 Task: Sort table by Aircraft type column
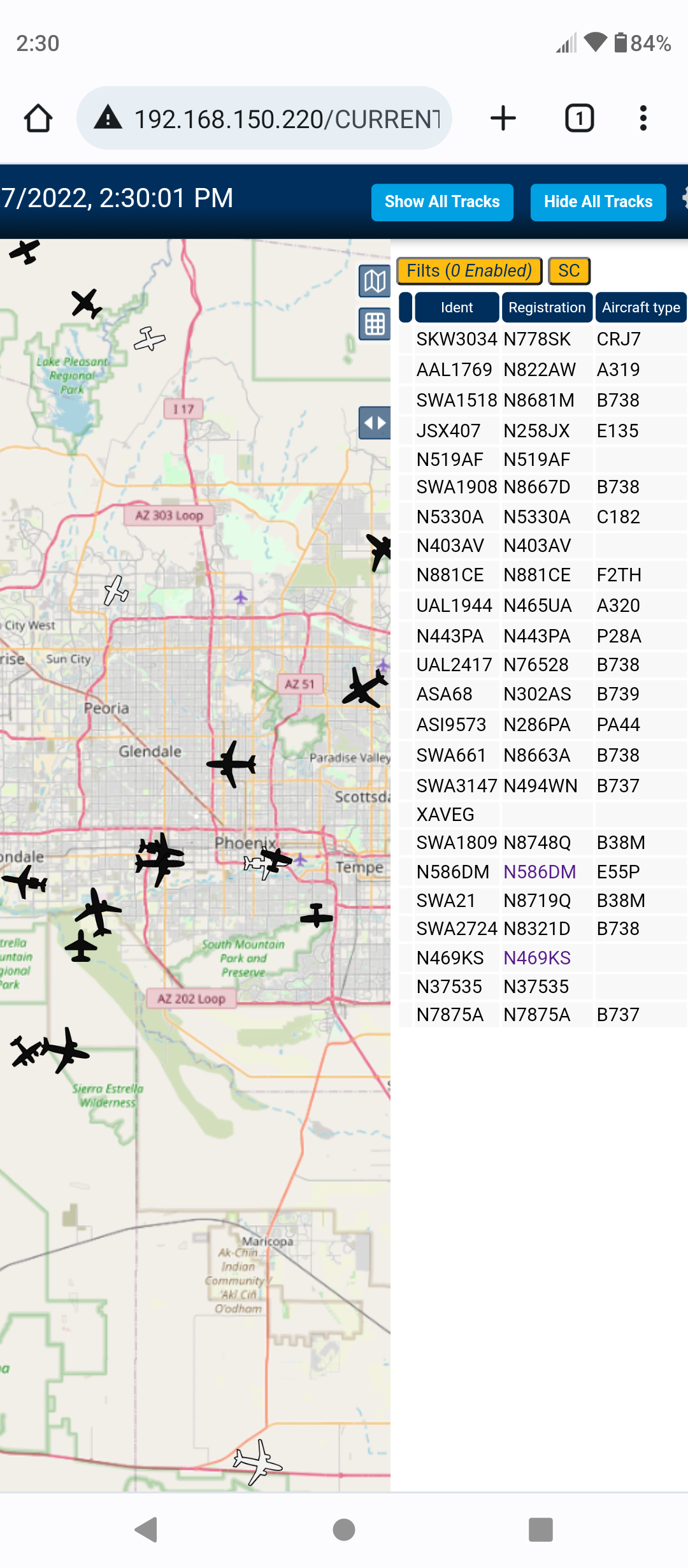coord(641,307)
